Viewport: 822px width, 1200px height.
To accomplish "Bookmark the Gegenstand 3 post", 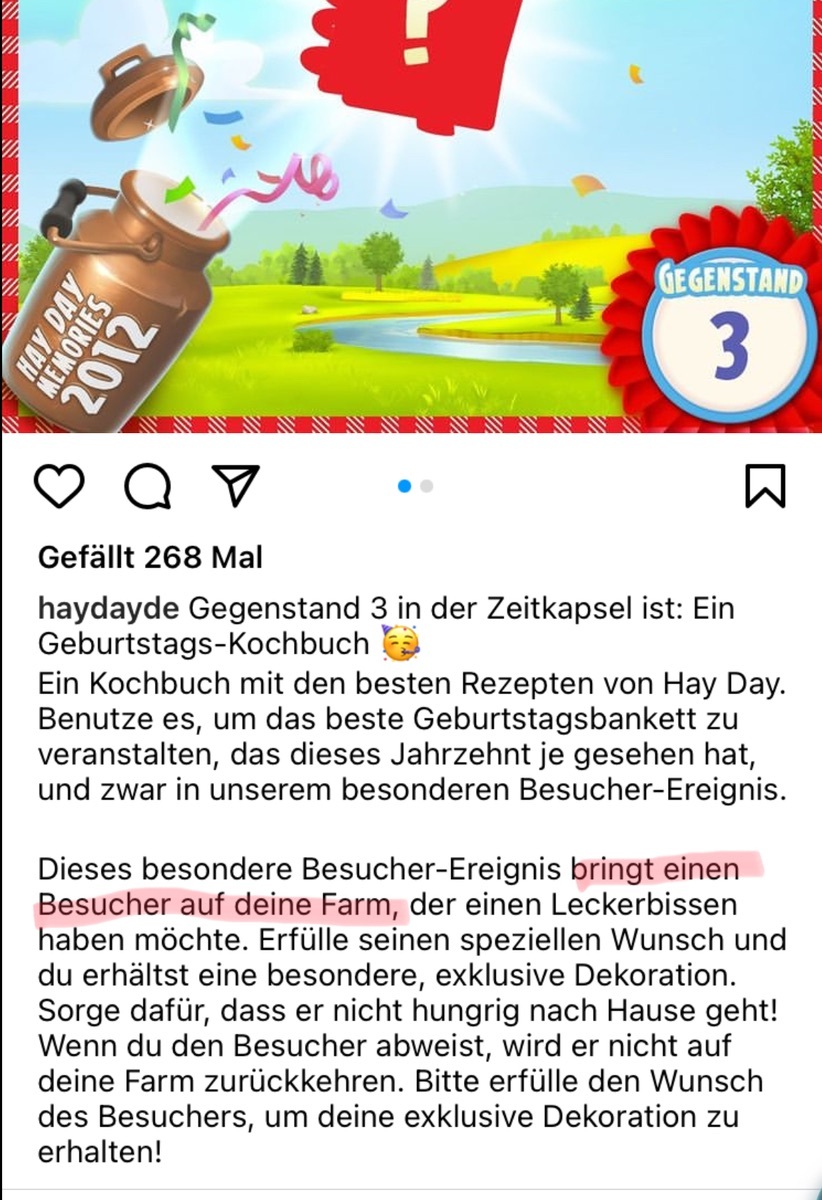I will (x=765, y=485).
